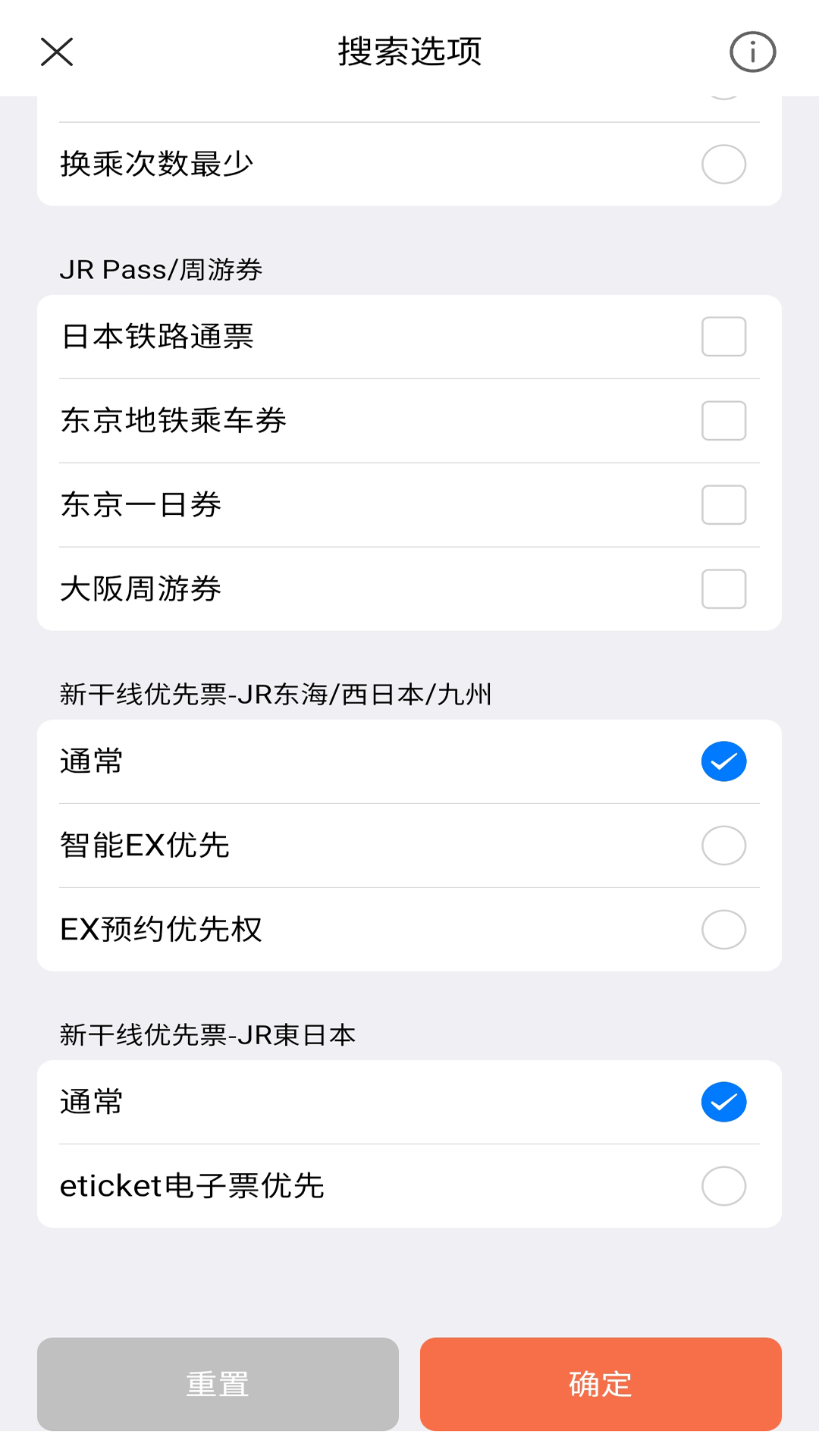Enable the Tokyo One-Day Pass
819x1456 pixels.
coord(723,505)
